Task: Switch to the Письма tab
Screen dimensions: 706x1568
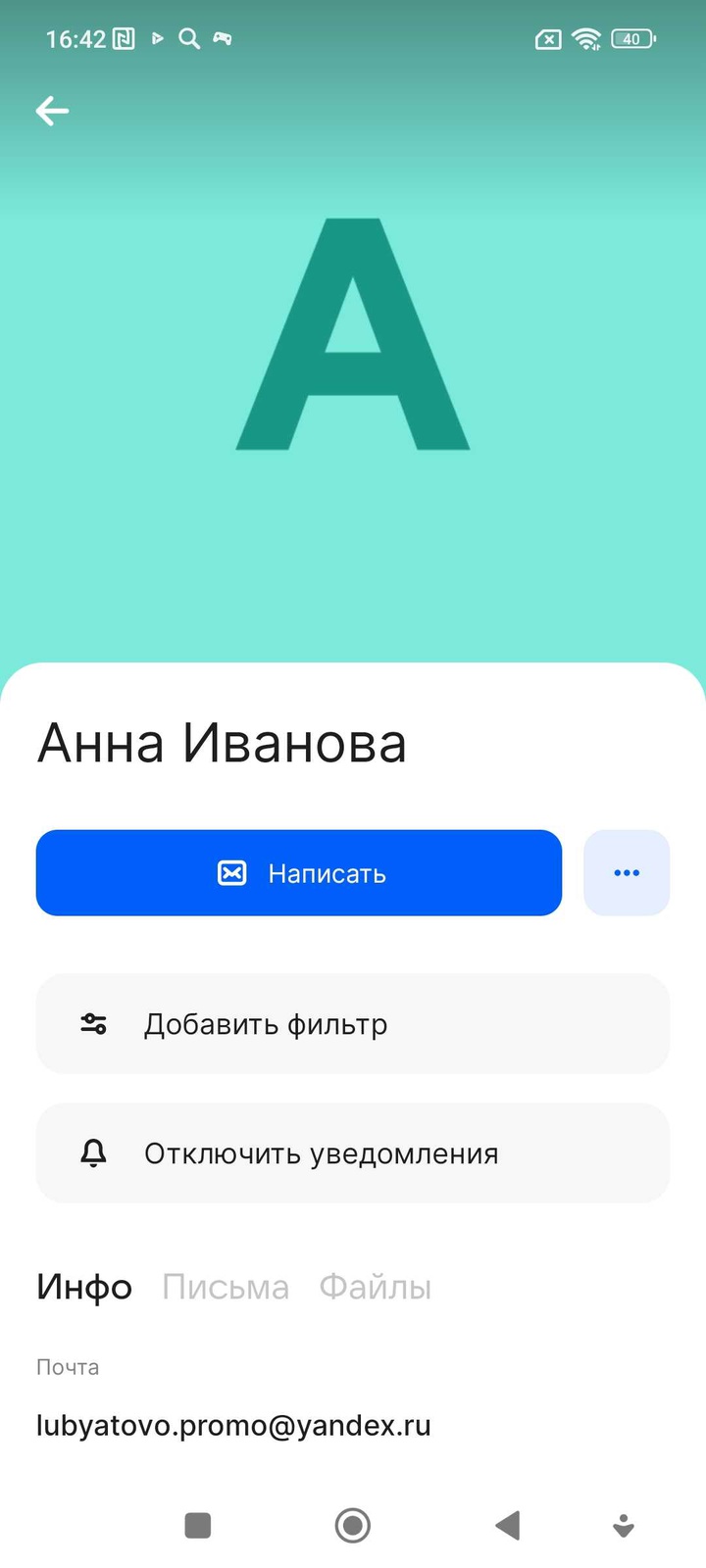Action: coord(226,1287)
